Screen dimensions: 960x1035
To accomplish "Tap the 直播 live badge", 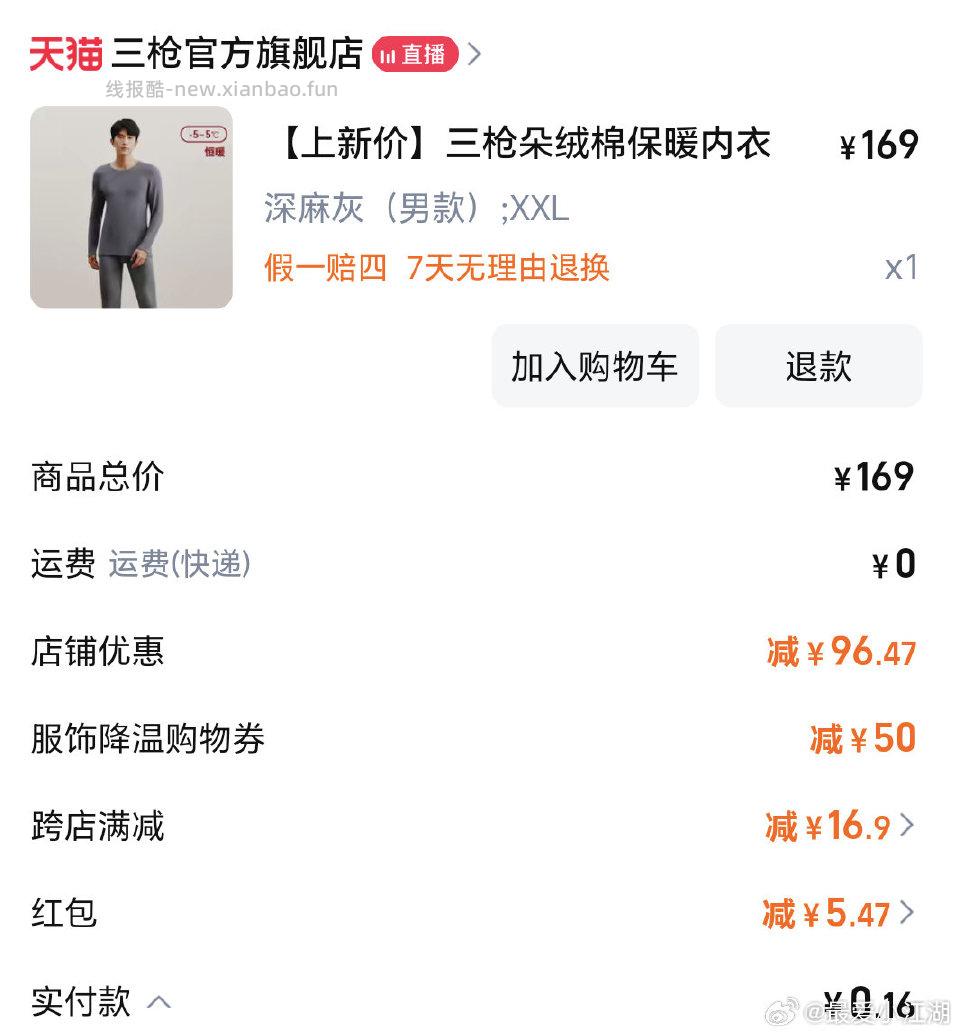I will click(x=415, y=54).
